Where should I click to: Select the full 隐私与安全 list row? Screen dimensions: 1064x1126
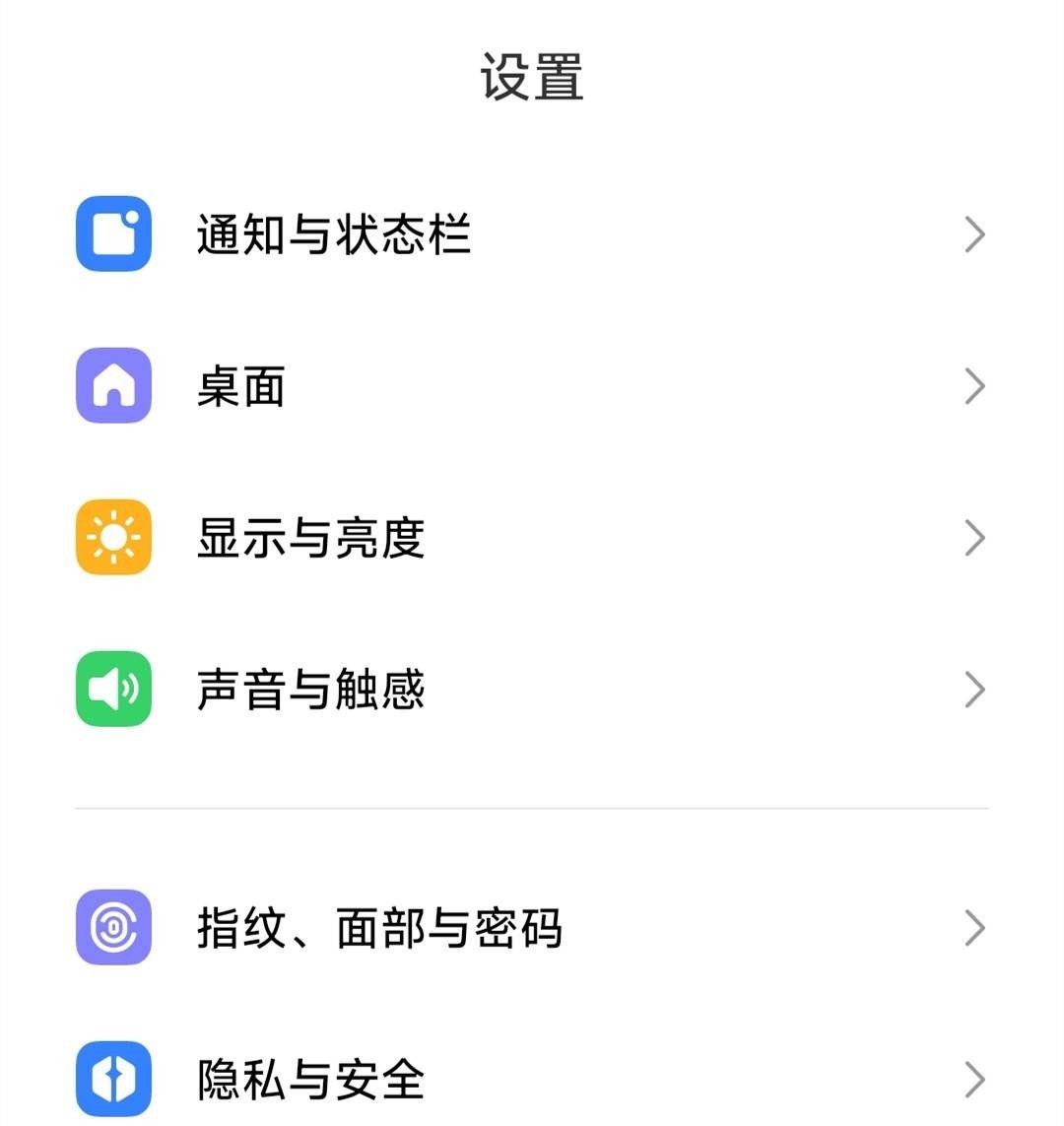coord(532,1079)
